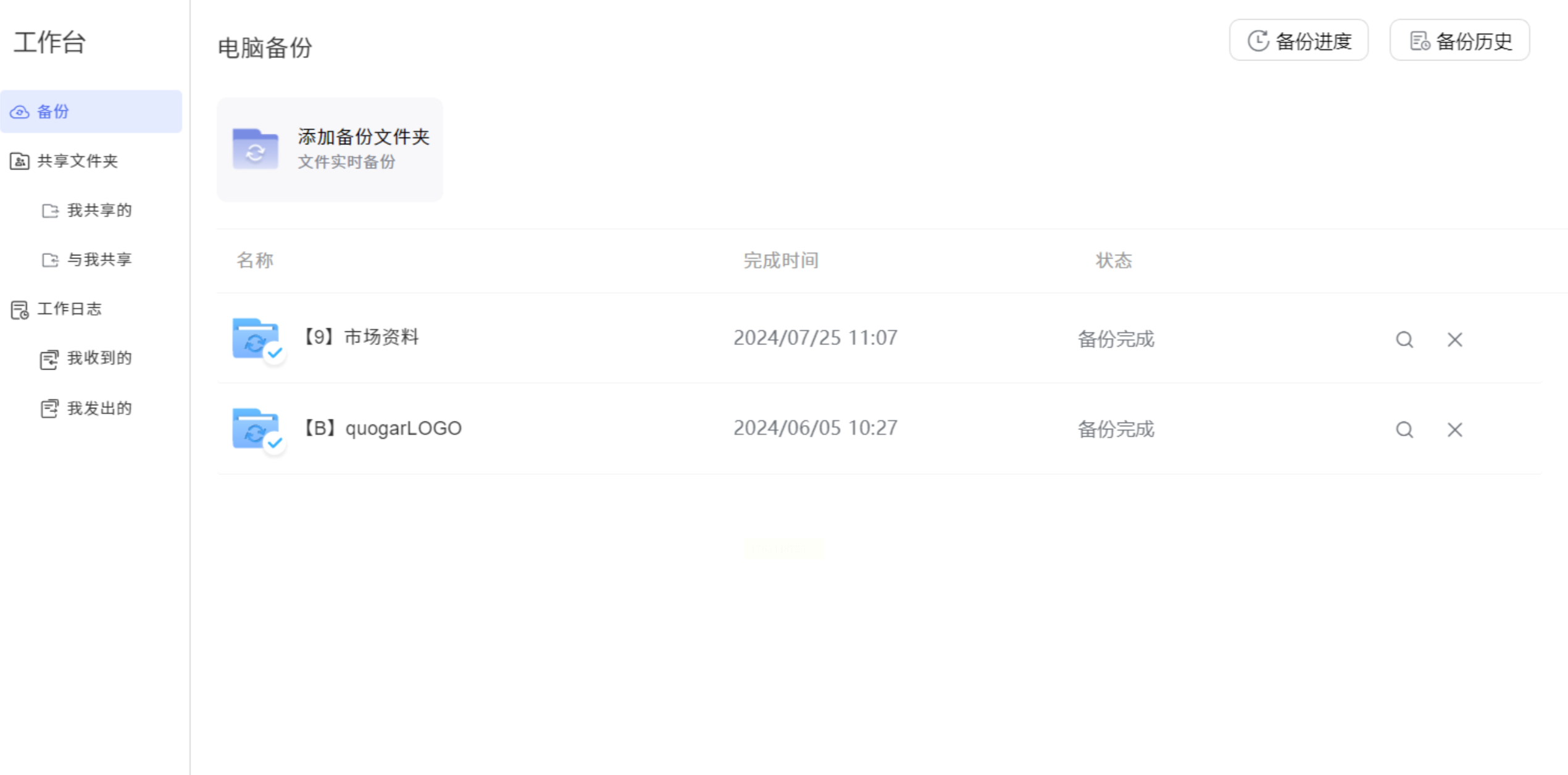Open 我发出的 work logs
Image resolution: width=1568 pixels, height=775 pixels.
tap(99, 408)
